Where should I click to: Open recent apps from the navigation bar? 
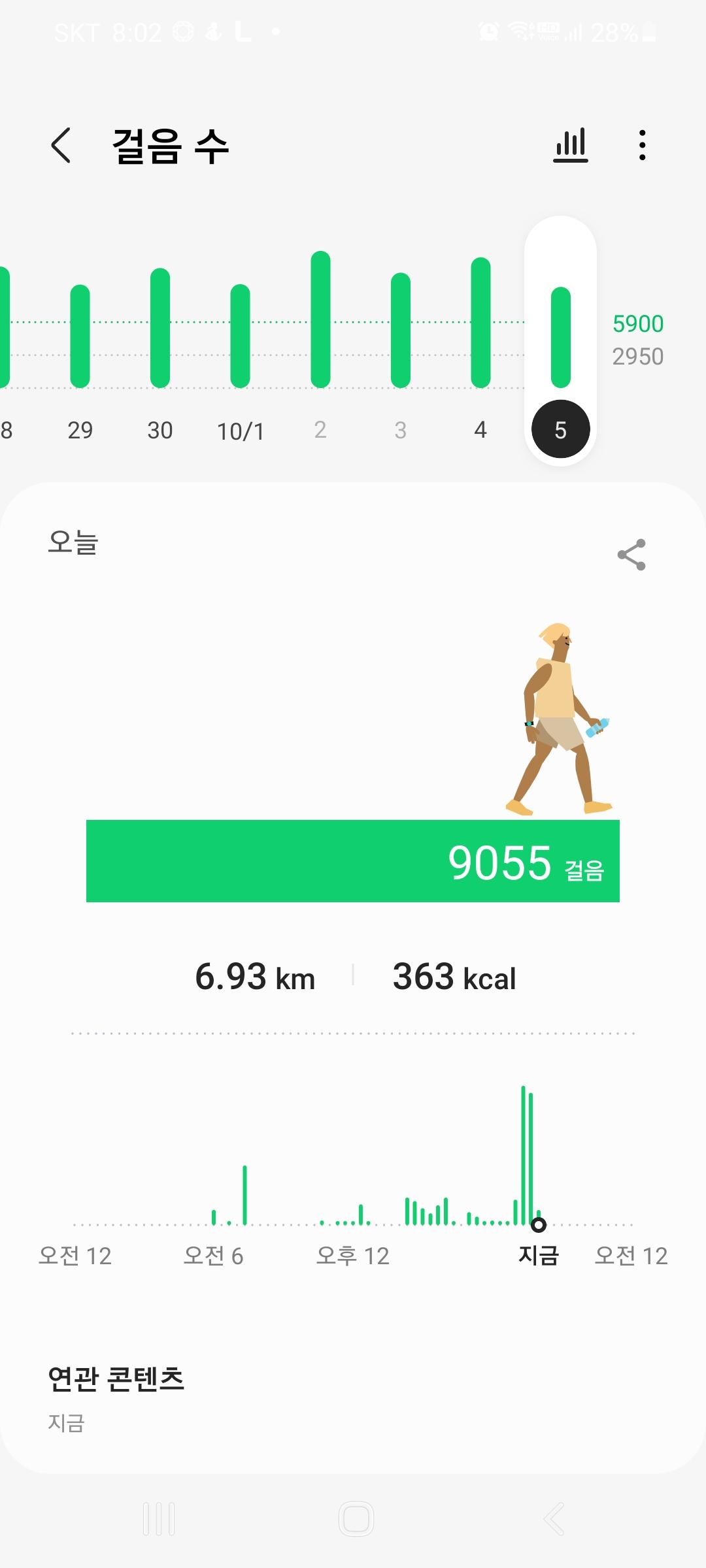pos(159,1519)
